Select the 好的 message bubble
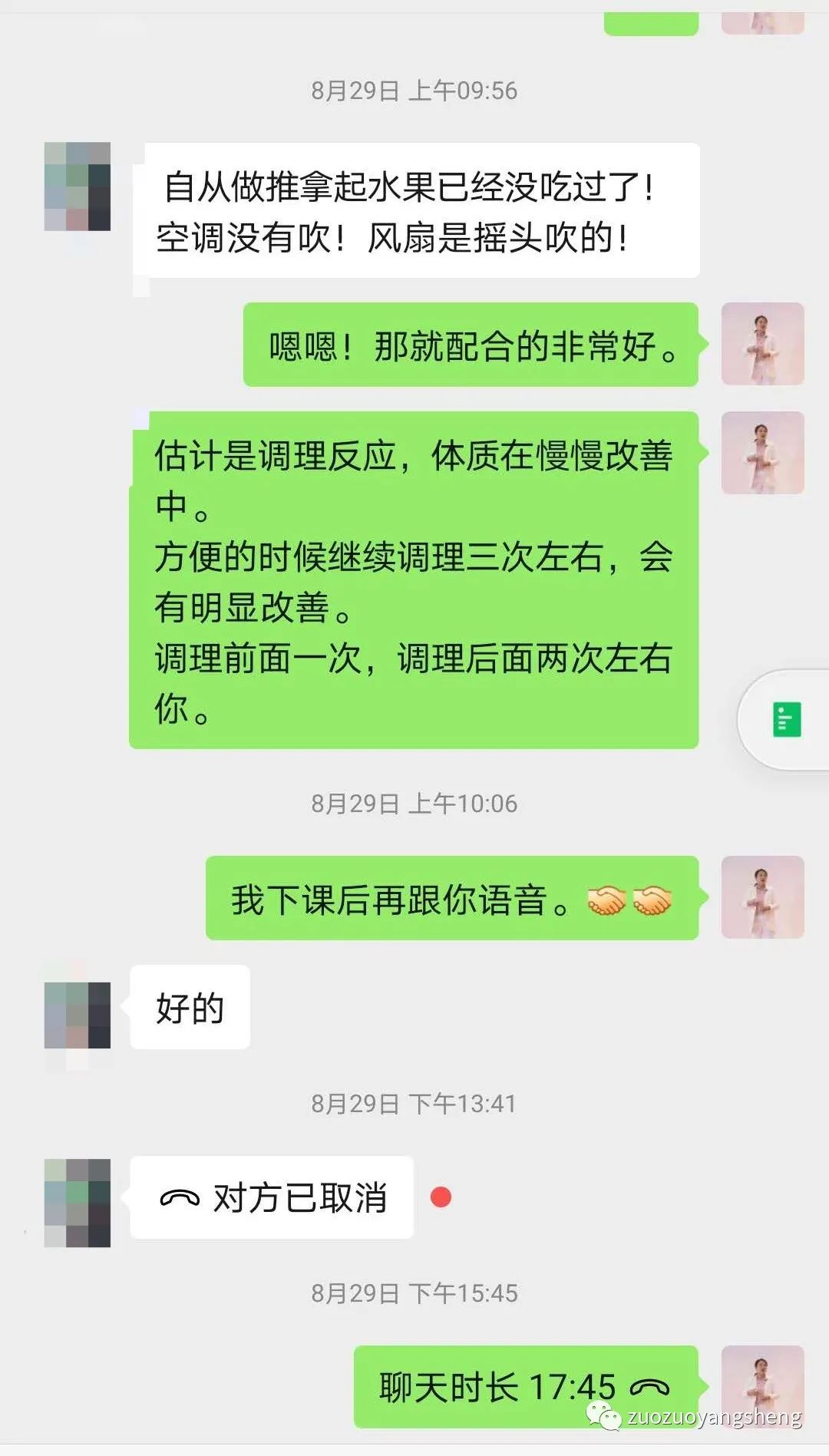The width and height of the screenshot is (829, 1456). click(x=189, y=1008)
